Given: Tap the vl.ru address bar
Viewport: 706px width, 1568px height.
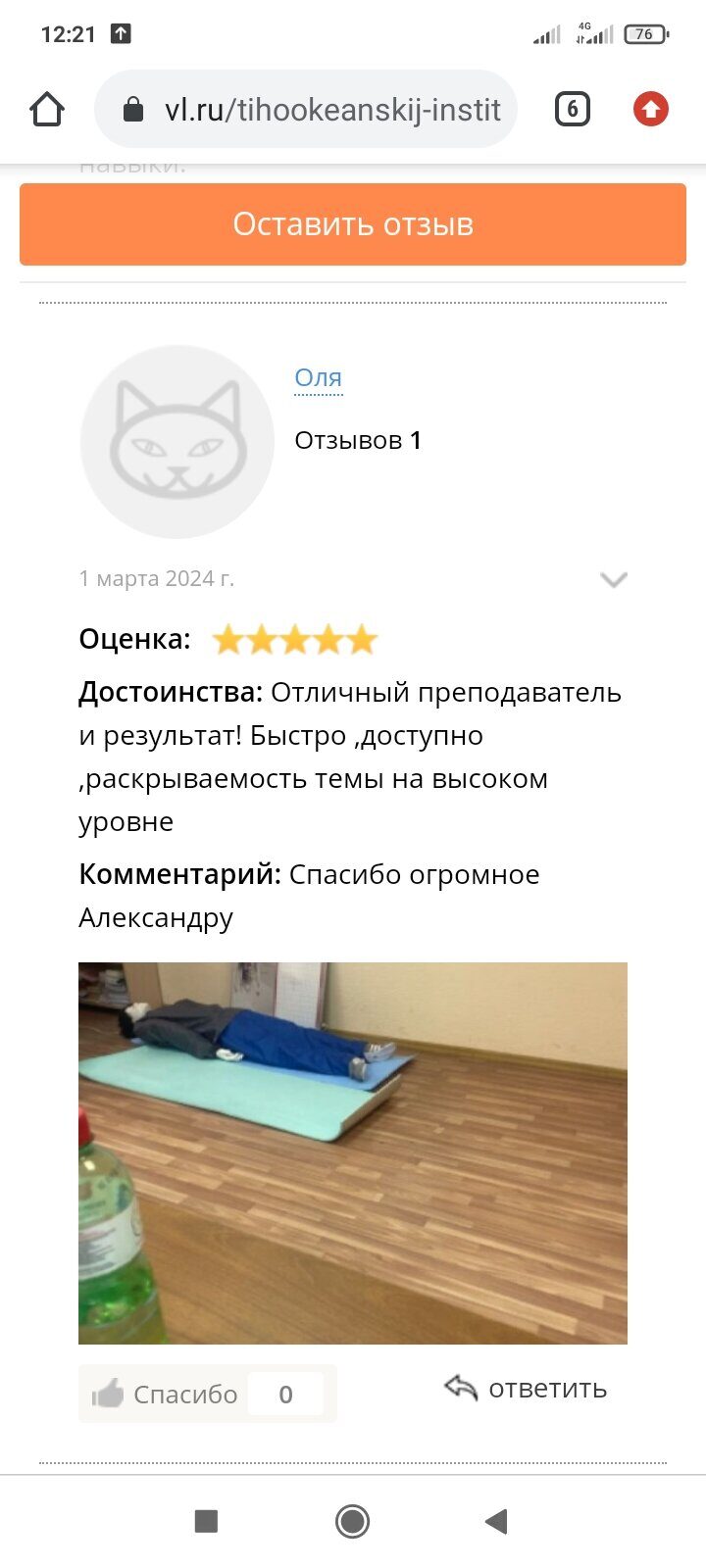Looking at the screenshot, I should click(x=314, y=109).
